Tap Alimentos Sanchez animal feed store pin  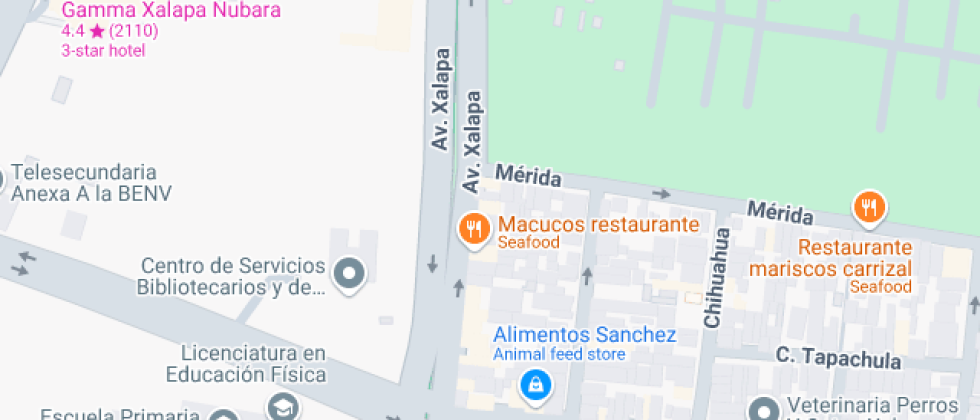coord(535,383)
